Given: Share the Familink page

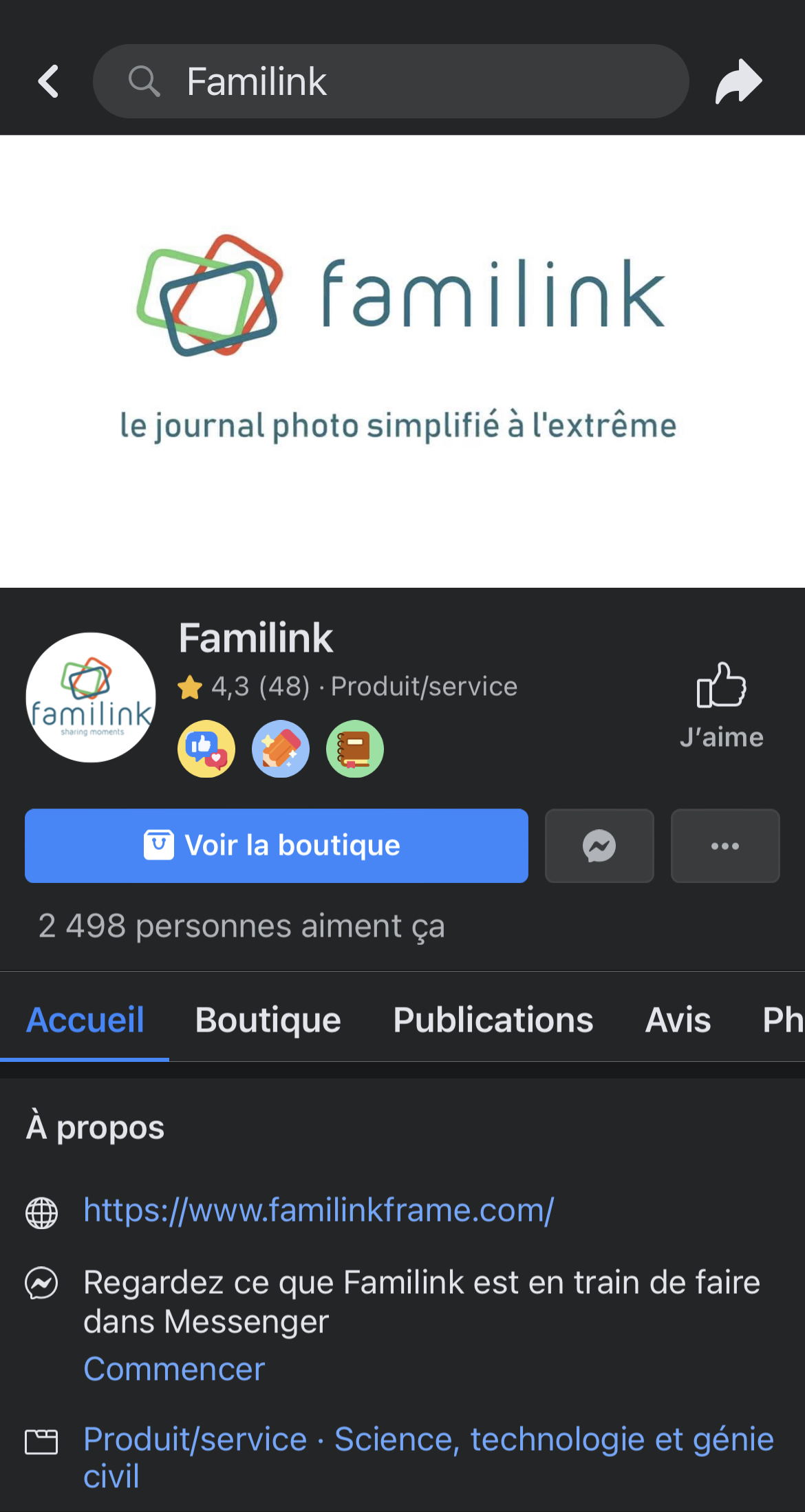Looking at the screenshot, I should 738,82.
